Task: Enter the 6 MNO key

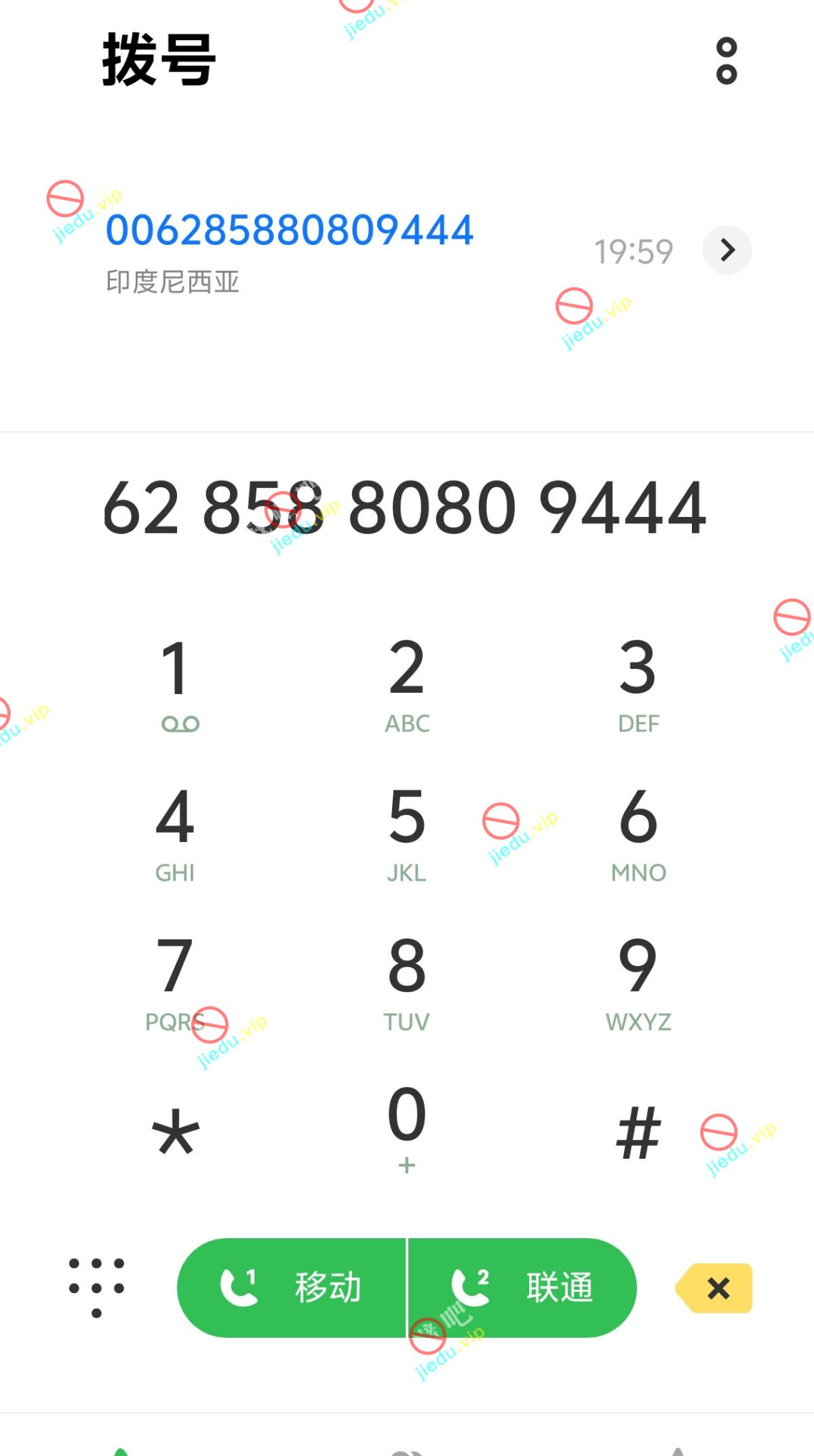Action: click(x=638, y=832)
